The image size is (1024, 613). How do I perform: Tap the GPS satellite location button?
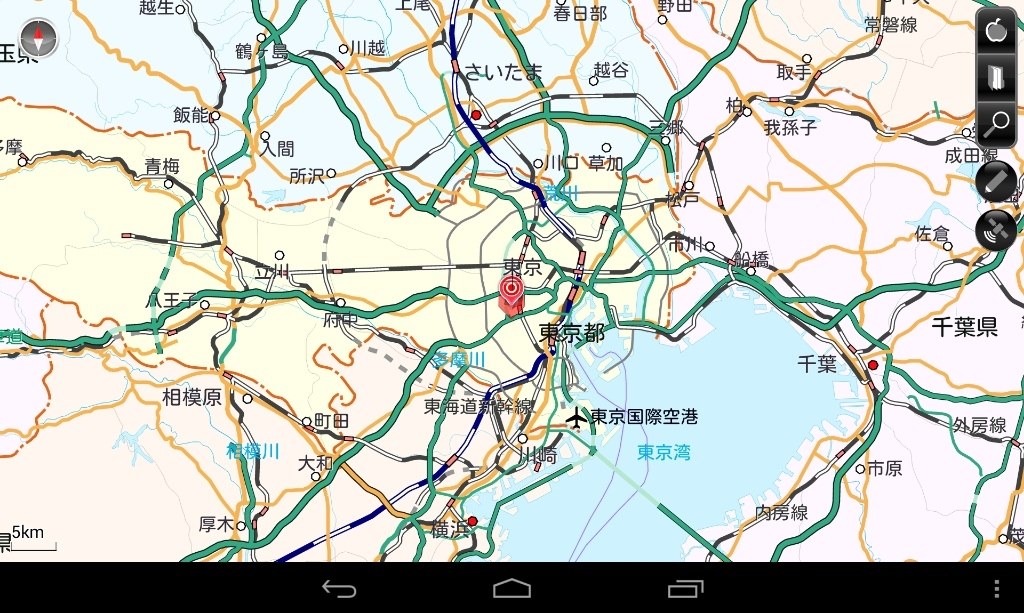(x=996, y=229)
